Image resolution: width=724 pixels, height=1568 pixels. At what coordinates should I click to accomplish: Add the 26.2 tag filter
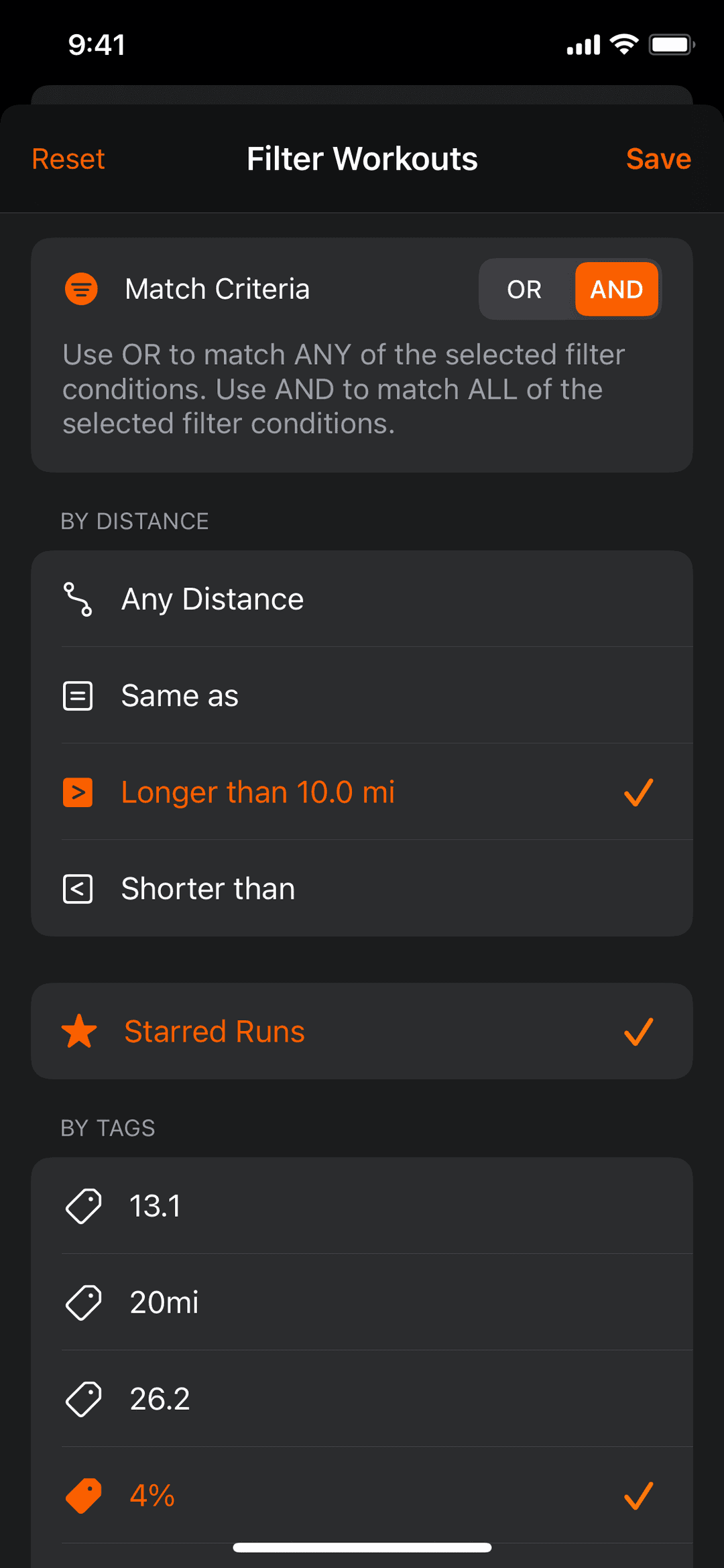362,1399
